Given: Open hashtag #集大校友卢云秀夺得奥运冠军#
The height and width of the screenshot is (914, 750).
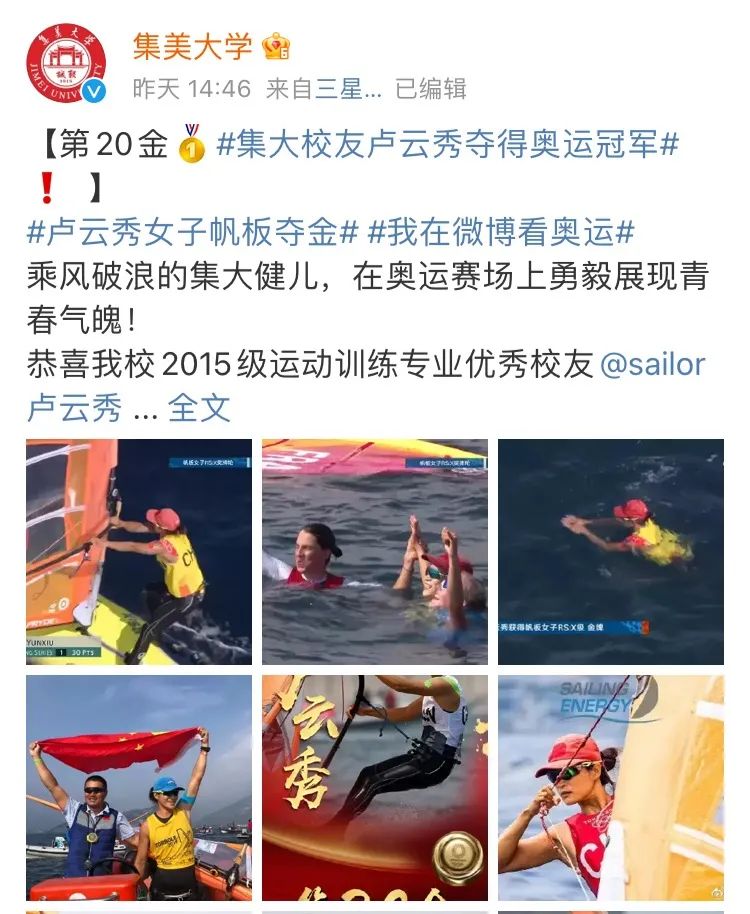Looking at the screenshot, I should [447, 146].
